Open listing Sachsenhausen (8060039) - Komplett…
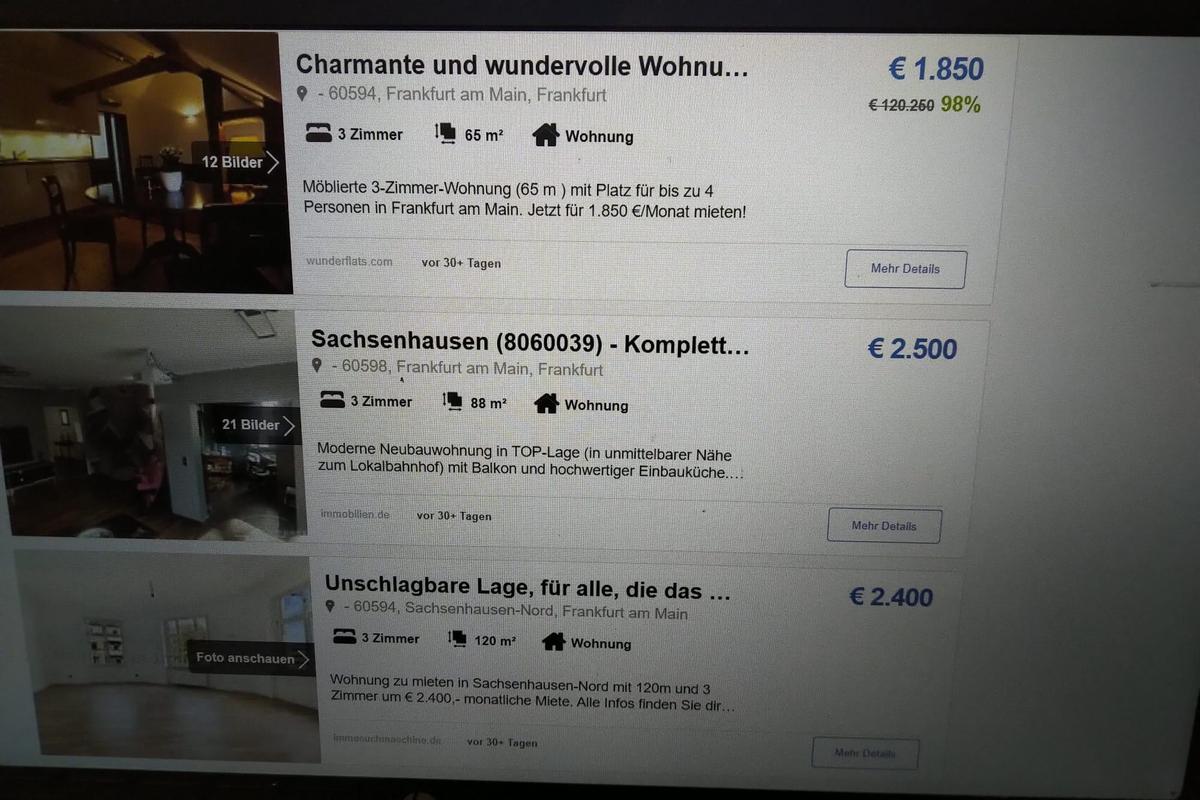 tap(529, 344)
